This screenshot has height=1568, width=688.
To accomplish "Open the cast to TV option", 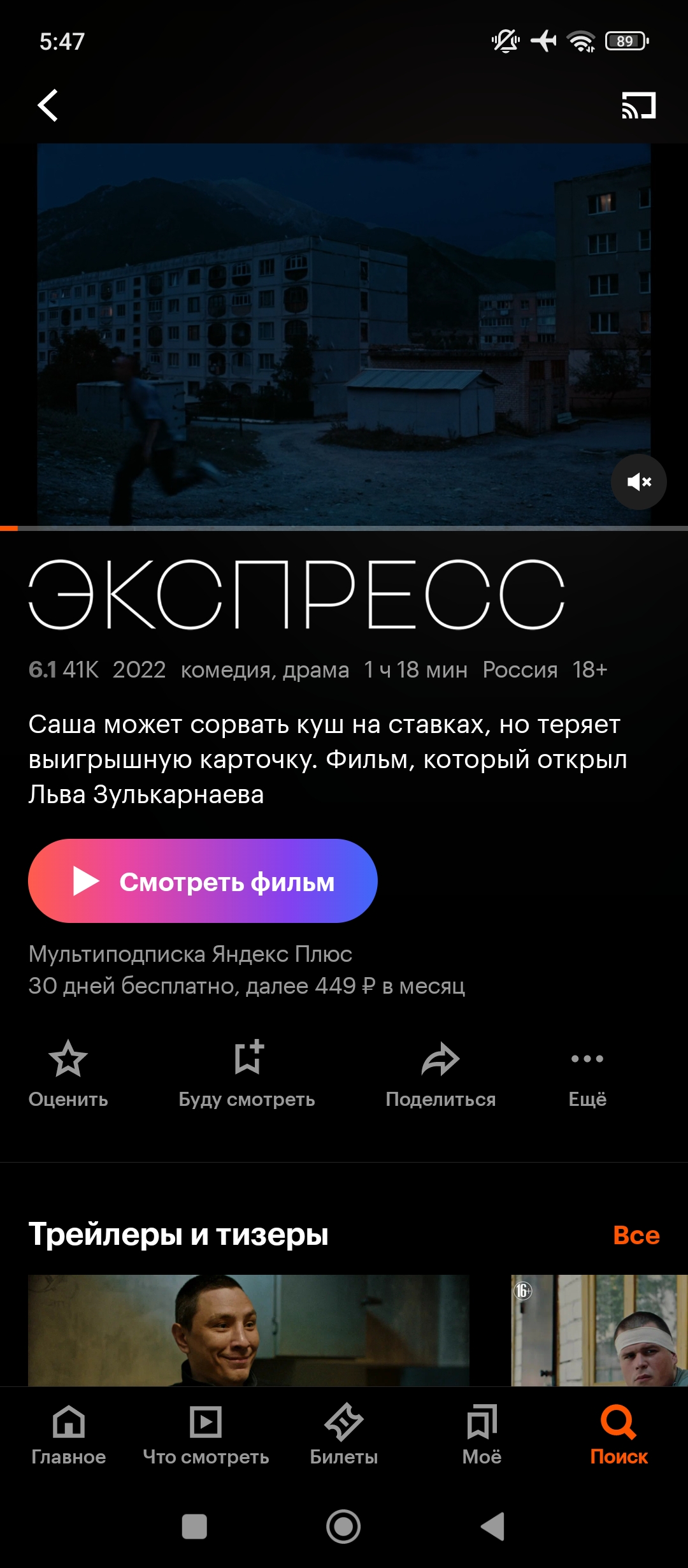I will point(638,105).
